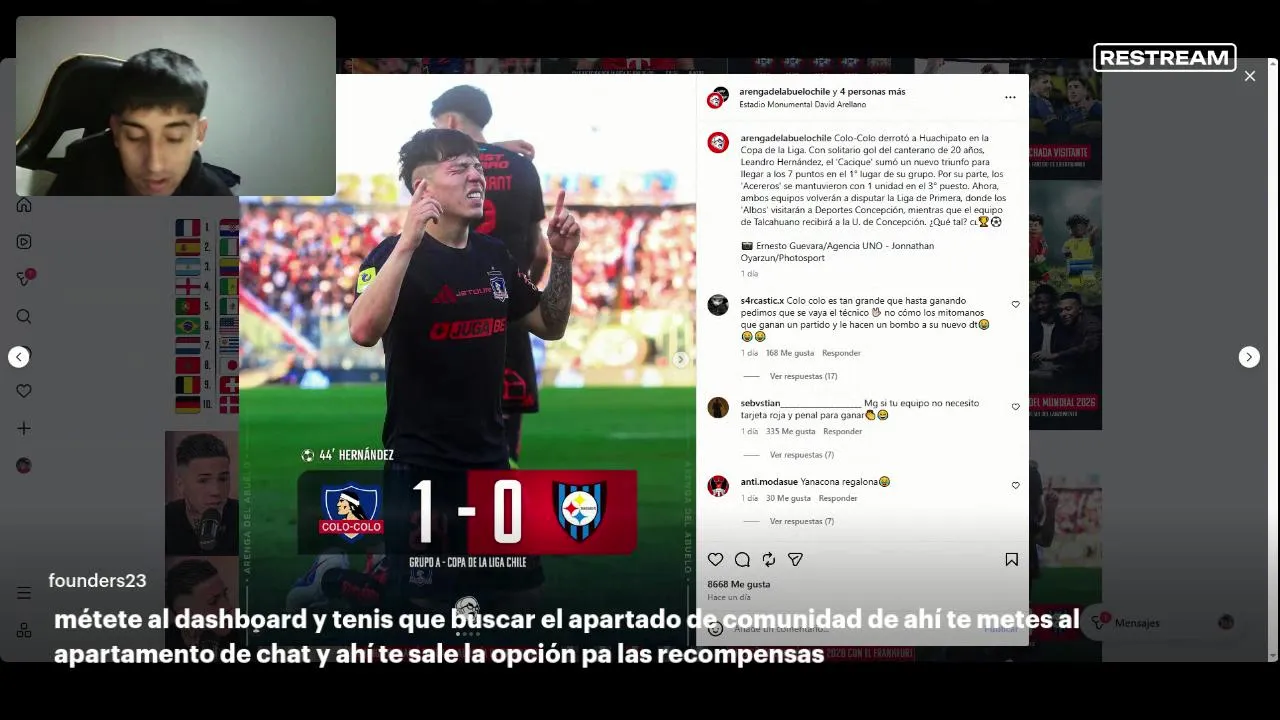Share the post via the send icon
This screenshot has width=1280, height=720.
(x=795, y=560)
